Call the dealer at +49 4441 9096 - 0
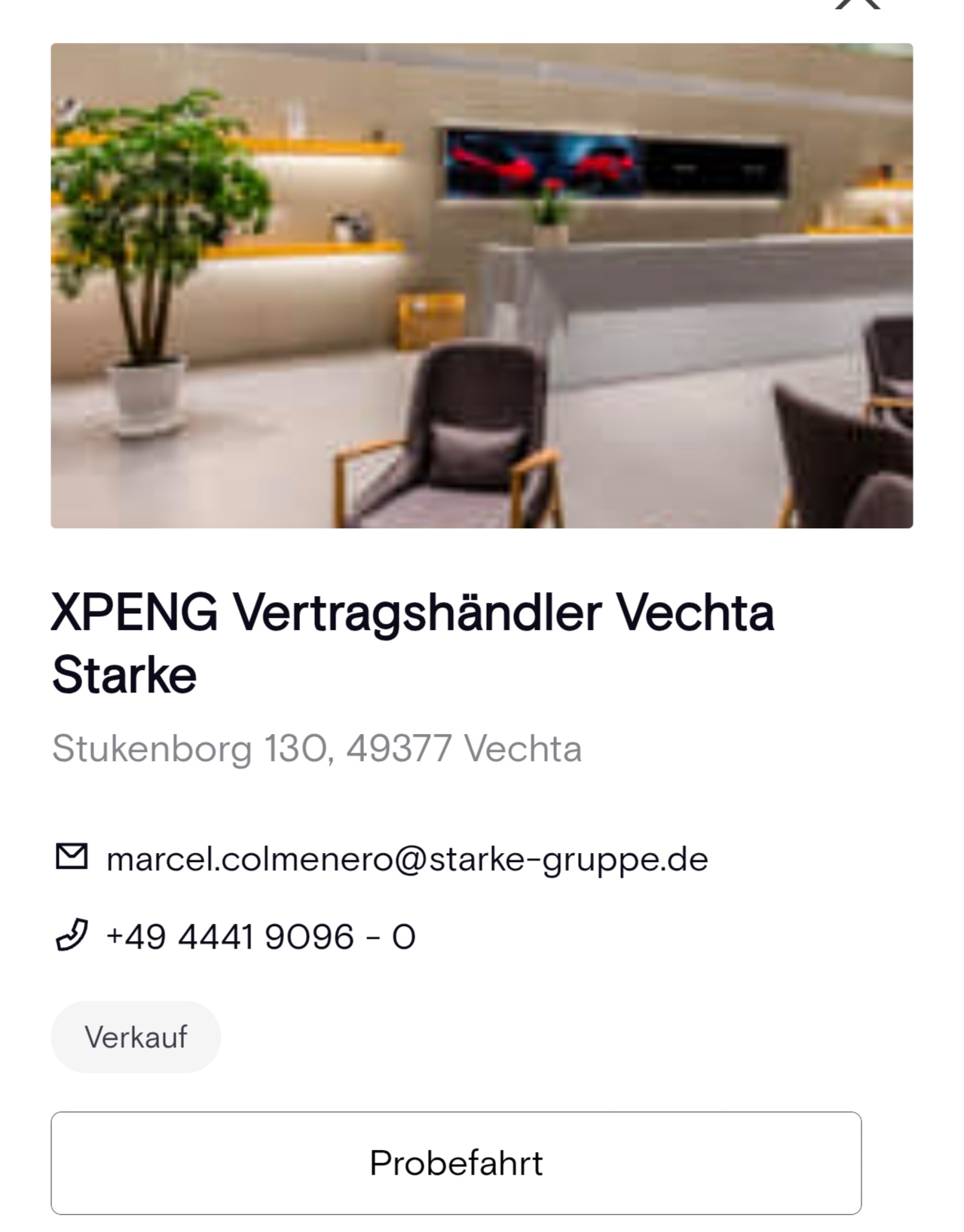Viewport: 964px width, 1232px height. (261, 937)
